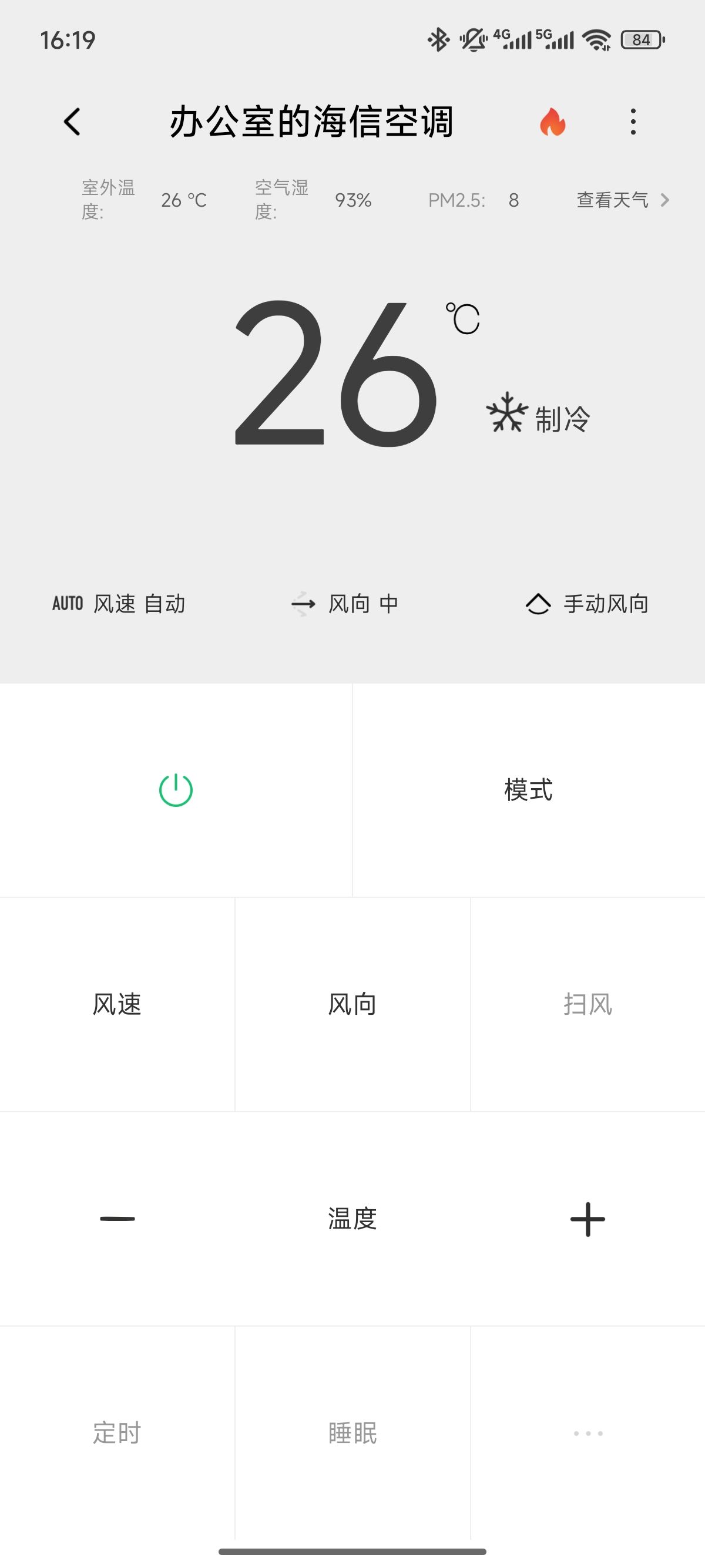Screen dimensions: 705x1568
Task: Open 查看天气 weather details
Action: click(x=622, y=200)
